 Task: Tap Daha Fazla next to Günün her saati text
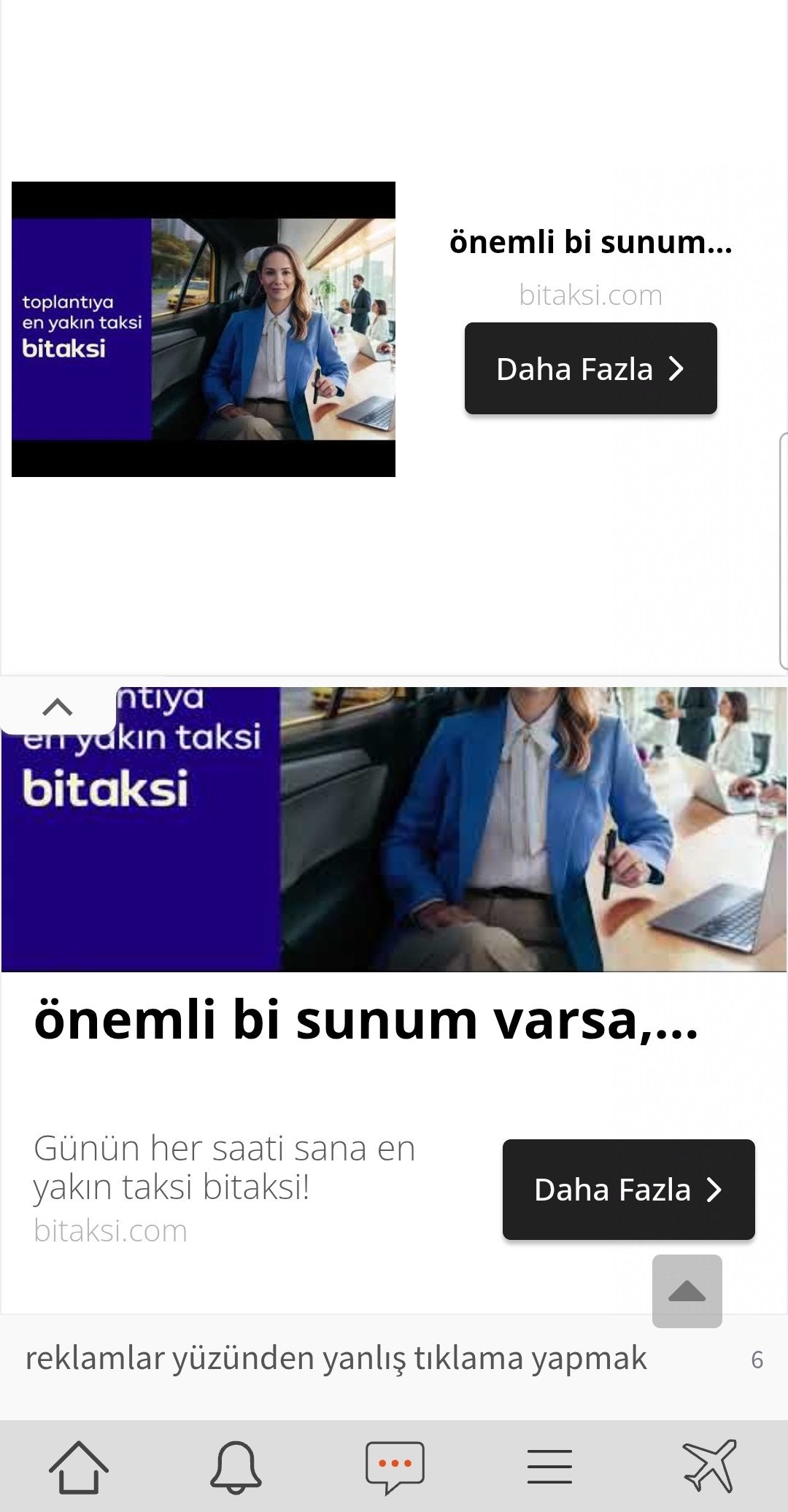point(628,1189)
